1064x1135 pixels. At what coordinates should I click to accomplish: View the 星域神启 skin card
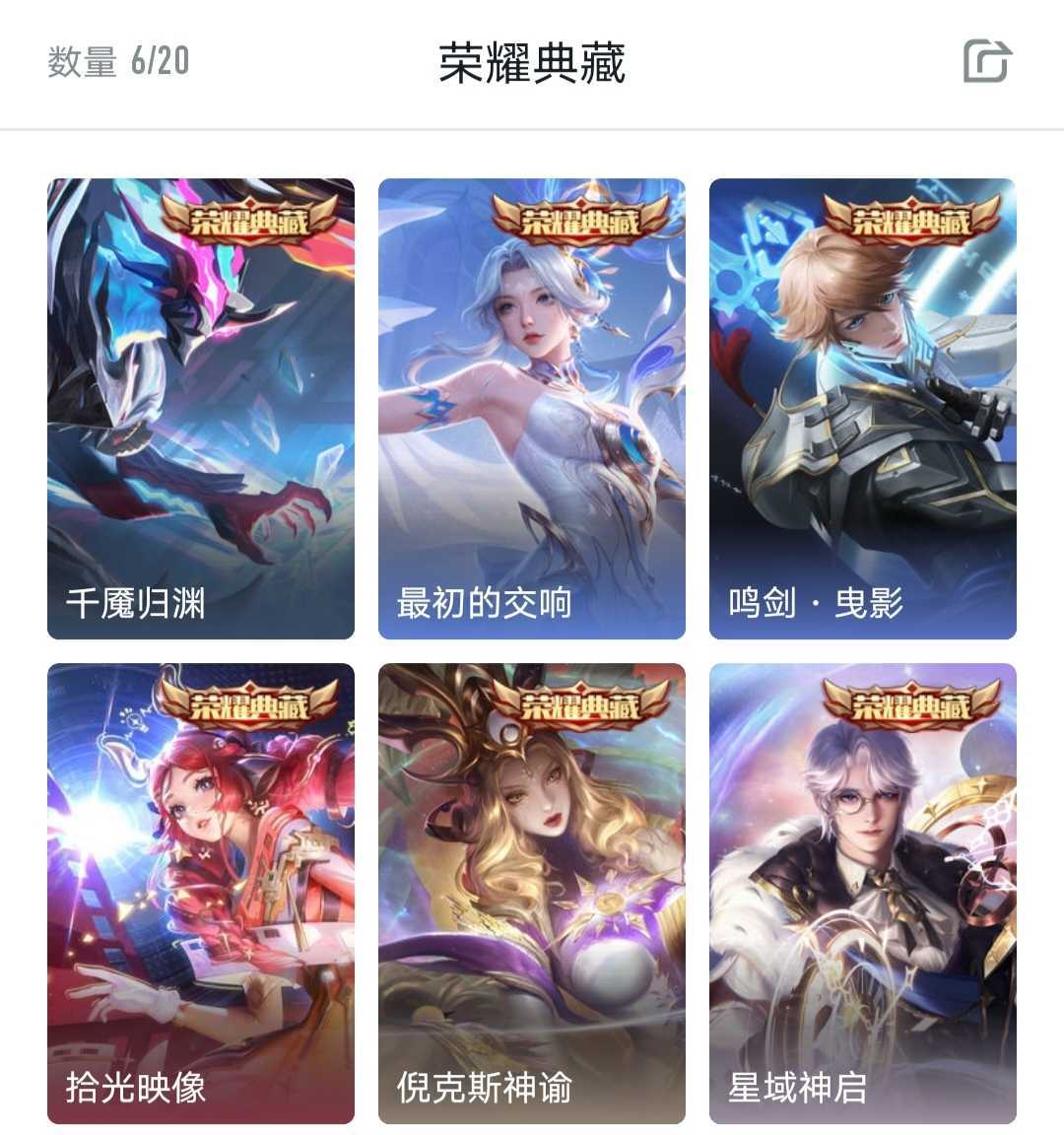(863, 893)
